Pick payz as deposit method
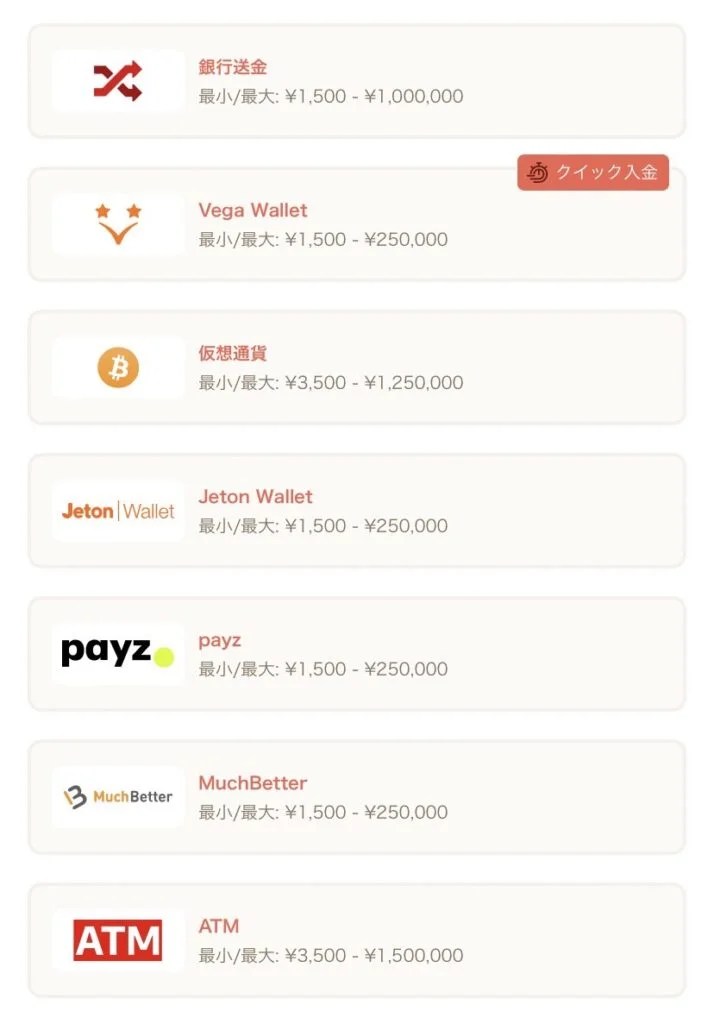 (356, 654)
